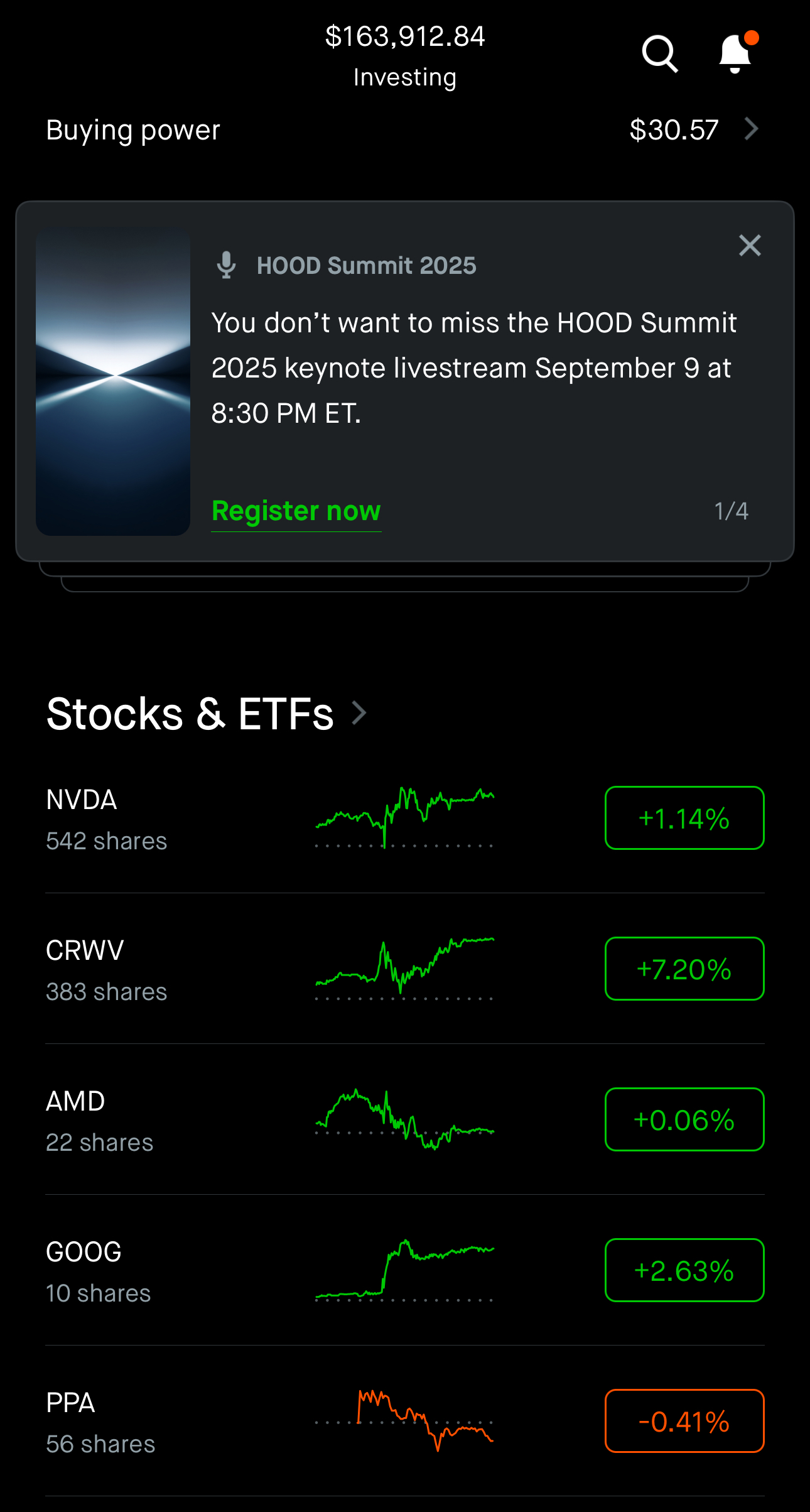
Task: Open the search magnifier icon
Action: 659,54
